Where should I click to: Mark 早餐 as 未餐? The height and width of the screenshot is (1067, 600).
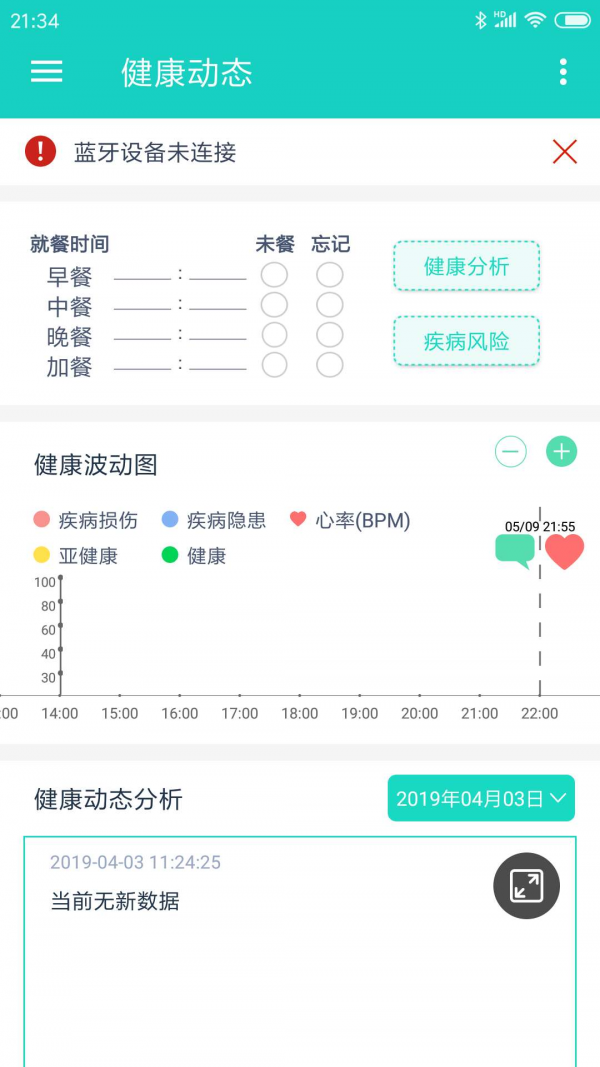[x=274, y=274]
